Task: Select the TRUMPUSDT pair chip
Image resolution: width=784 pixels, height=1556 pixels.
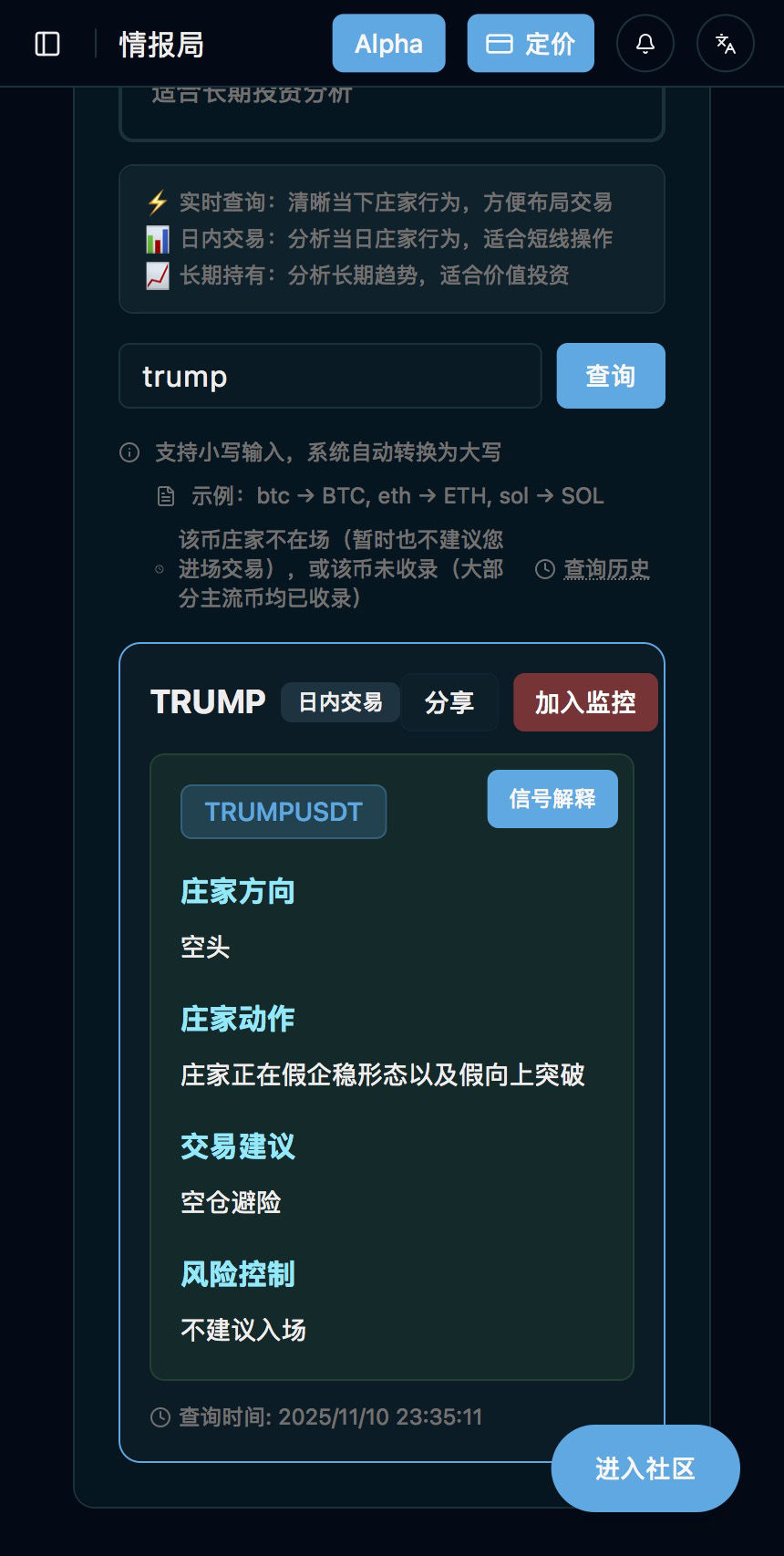Action: click(x=284, y=812)
